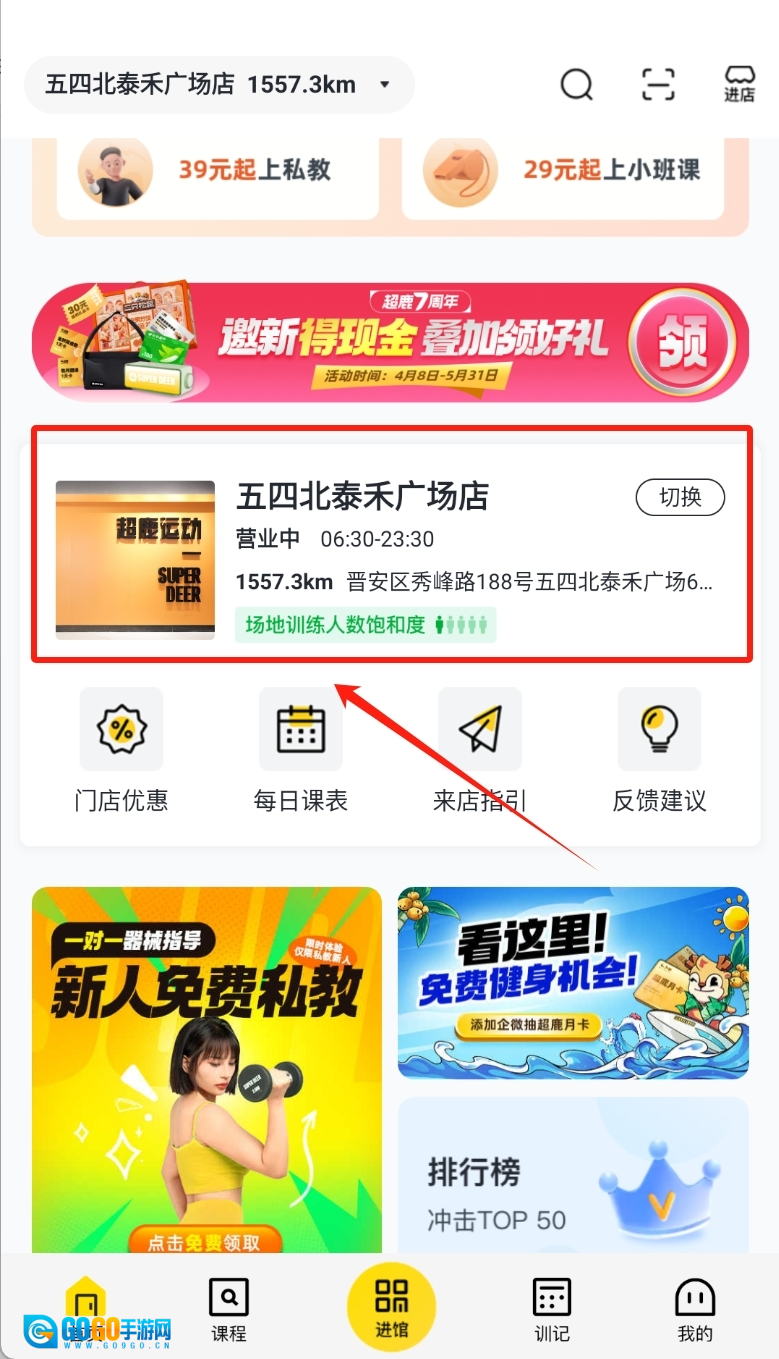Open 来店指引 directions
This screenshot has width=779, height=1359.
tap(479, 750)
